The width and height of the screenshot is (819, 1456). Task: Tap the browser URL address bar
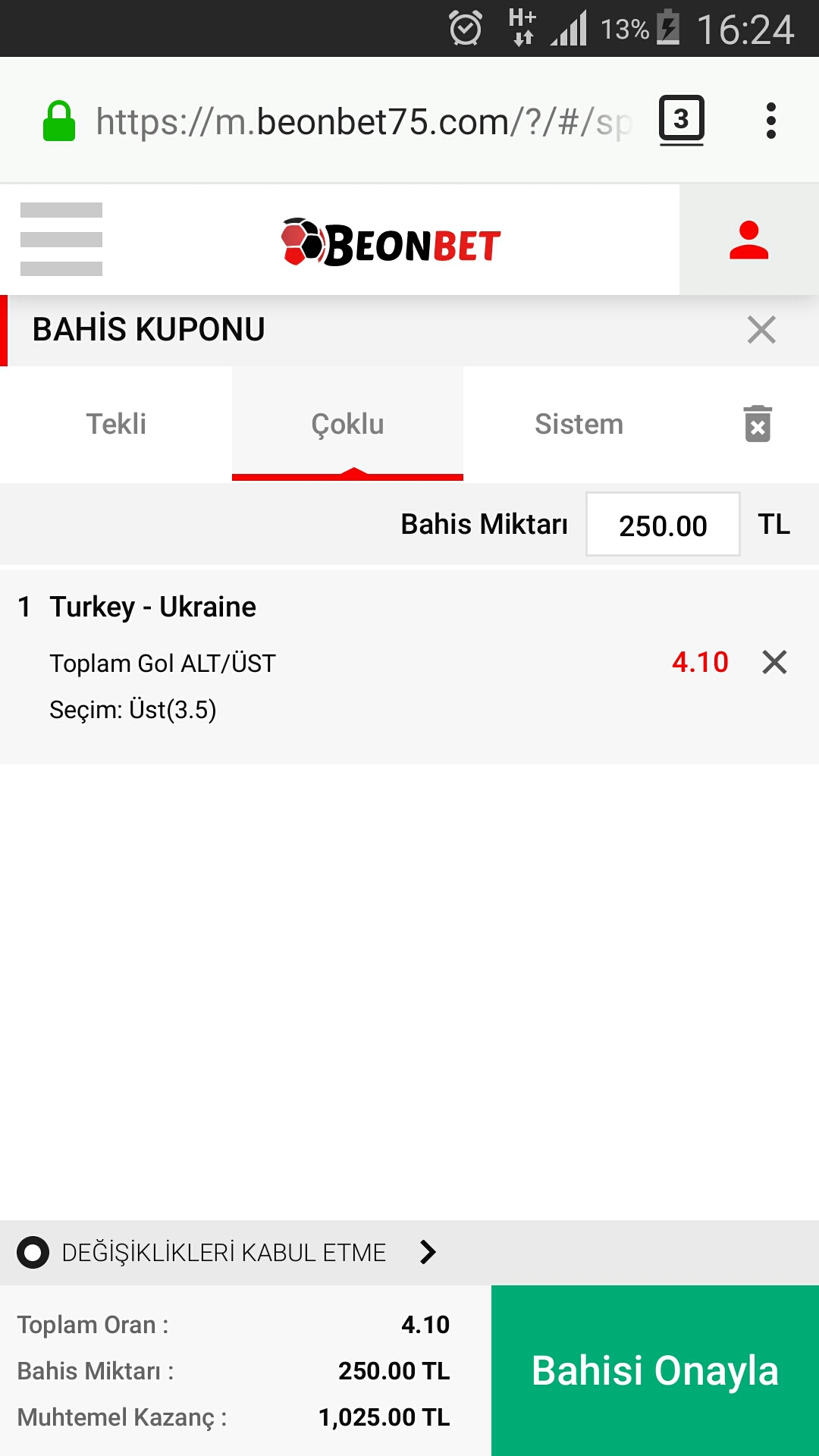coord(364,121)
